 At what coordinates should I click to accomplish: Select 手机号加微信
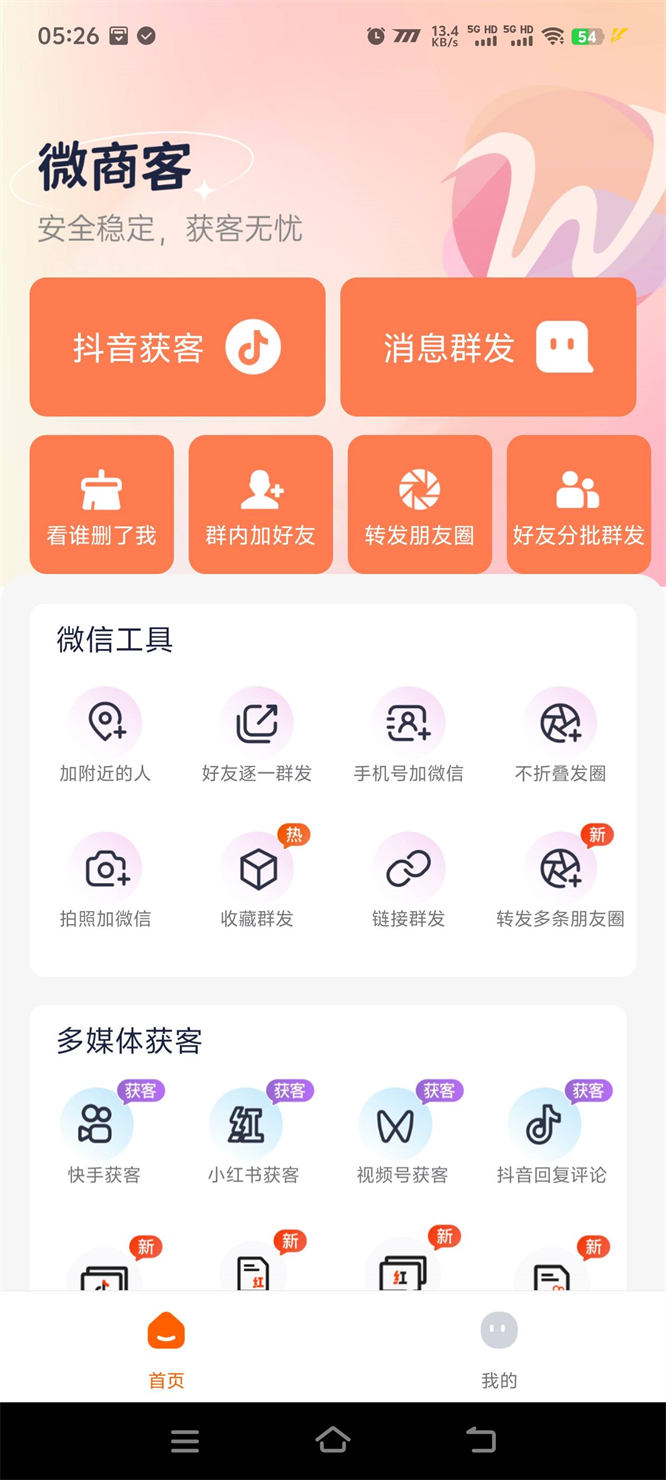[x=408, y=735]
